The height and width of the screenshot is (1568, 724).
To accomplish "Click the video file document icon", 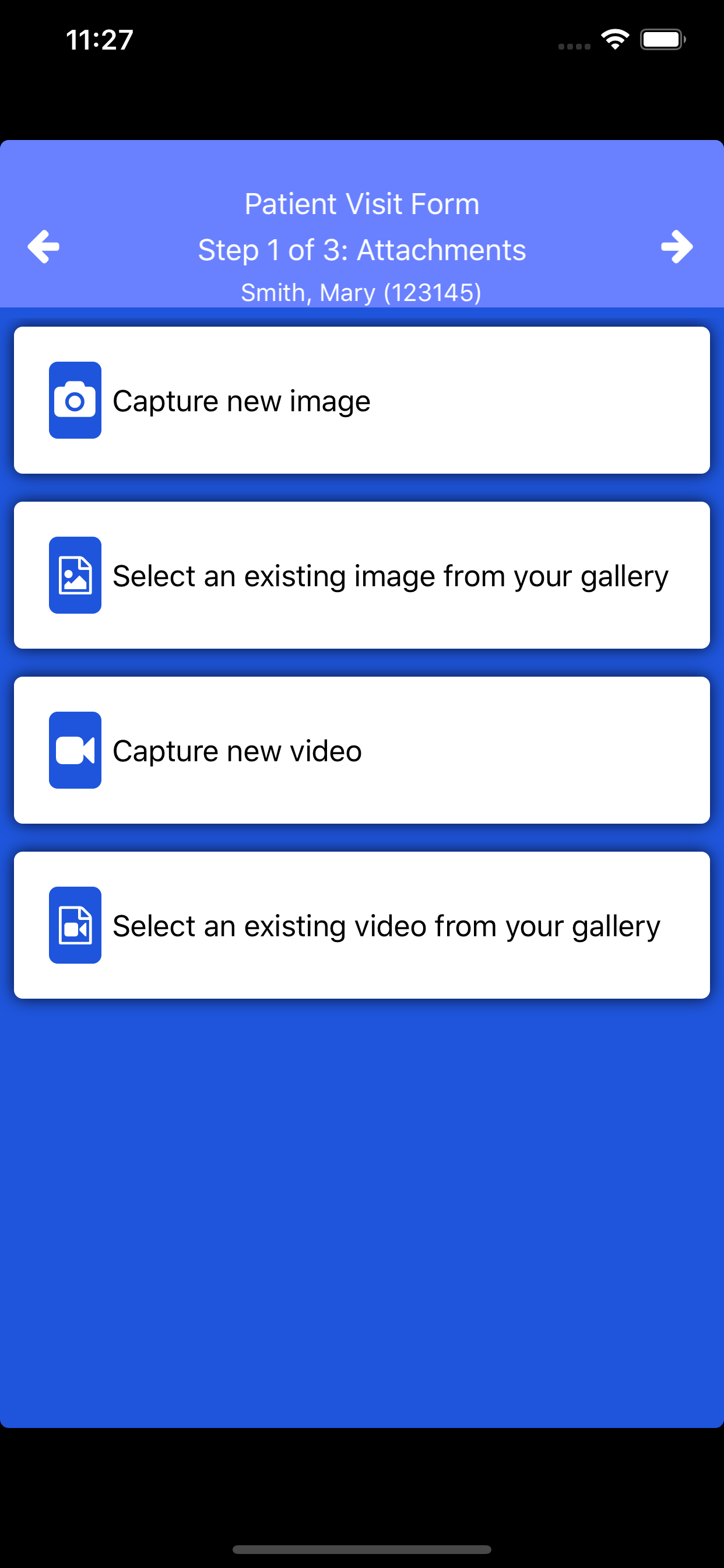I will click(75, 925).
